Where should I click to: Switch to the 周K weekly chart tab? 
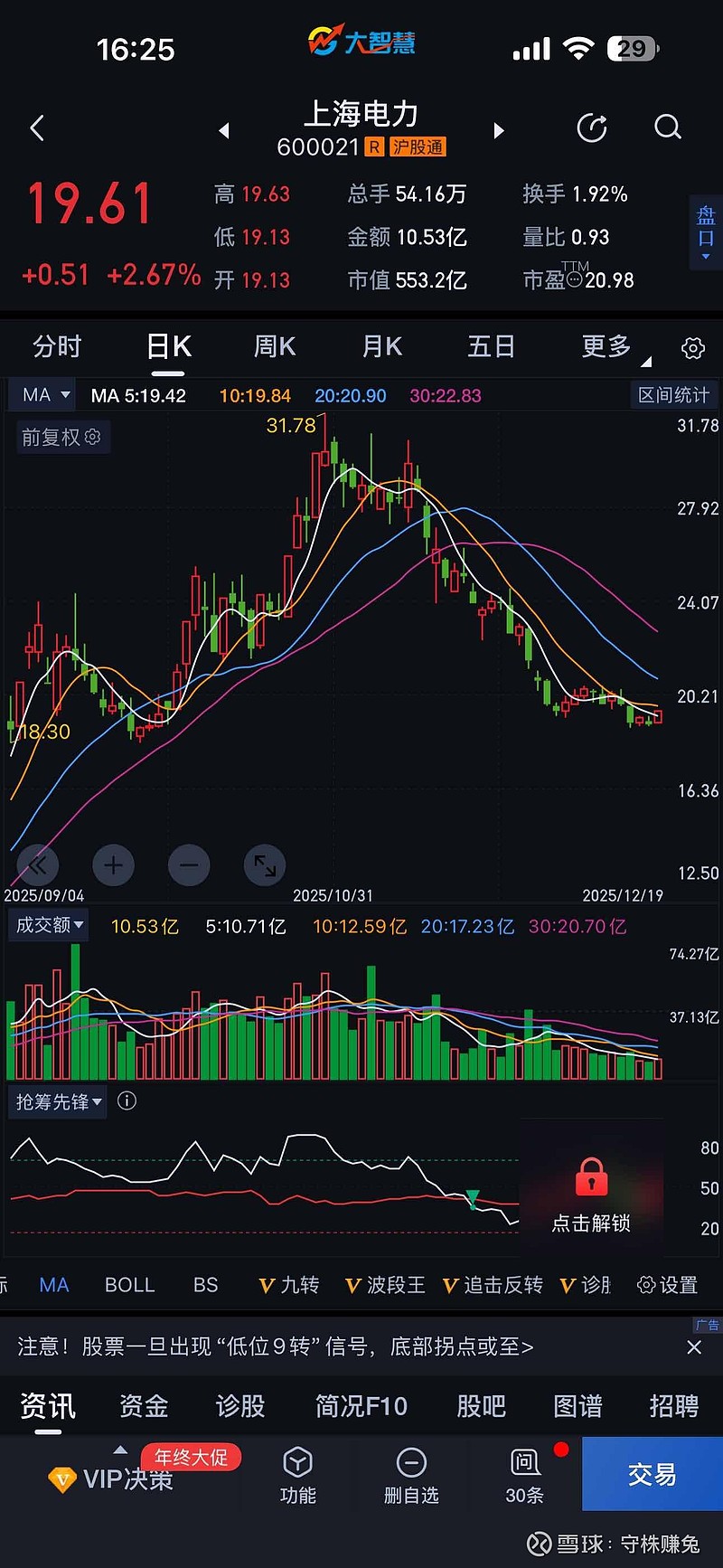pyautogui.click(x=275, y=346)
